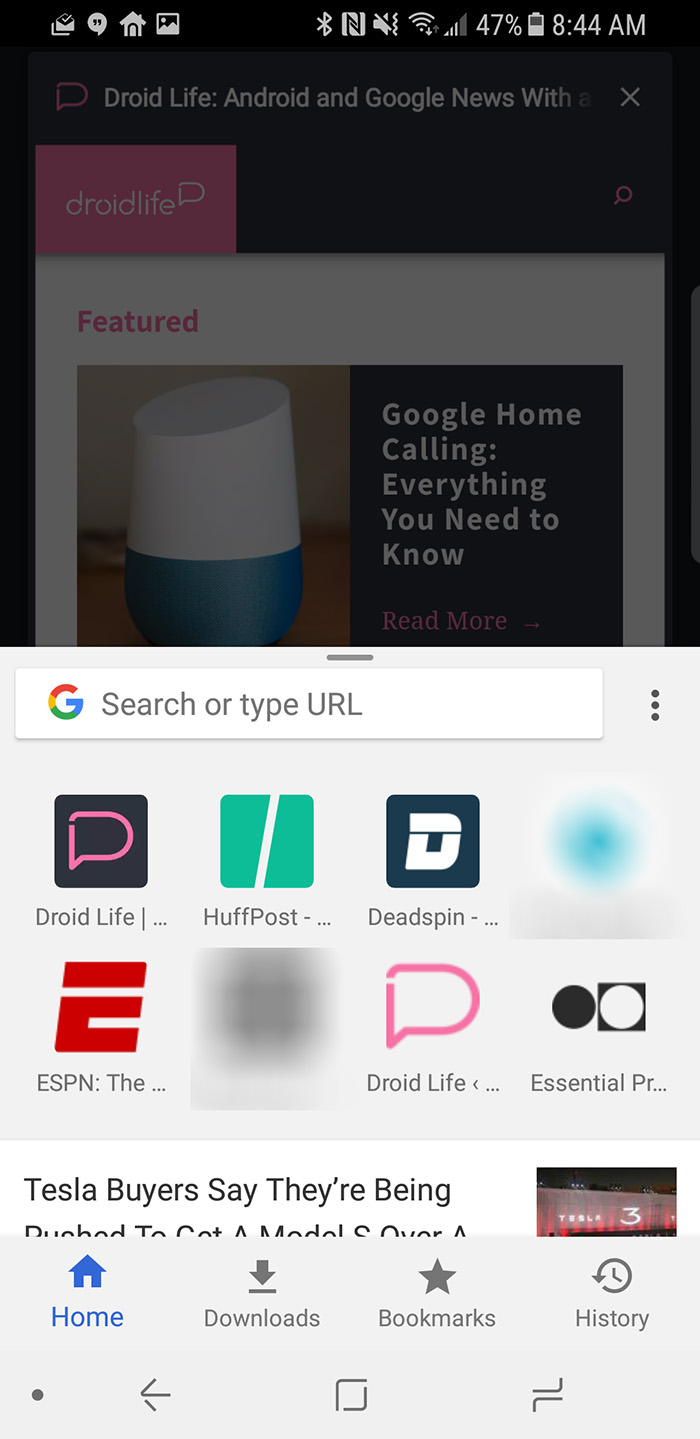The image size is (700, 1439).
Task: Close the Droid Life tab
Action: (630, 97)
